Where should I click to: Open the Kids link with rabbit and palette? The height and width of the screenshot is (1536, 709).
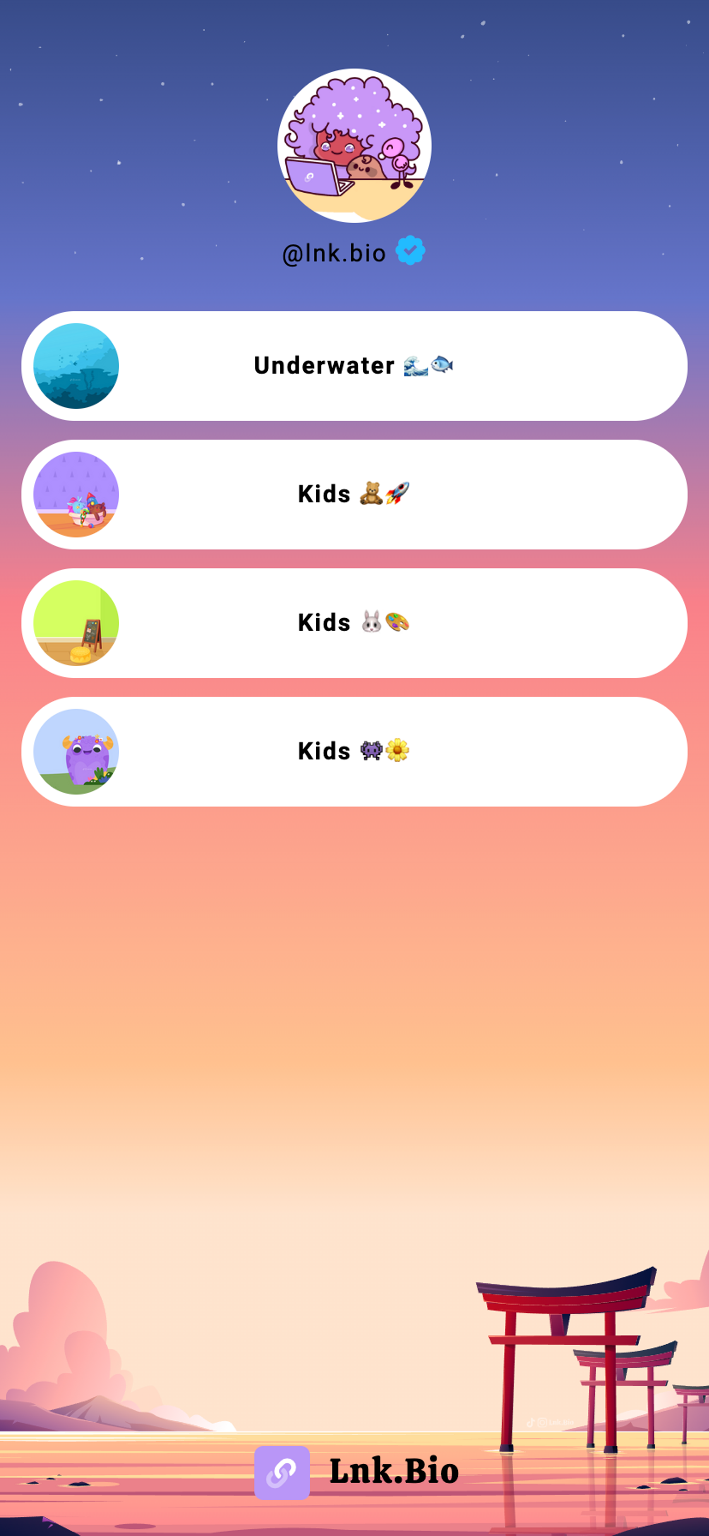[x=354, y=623]
